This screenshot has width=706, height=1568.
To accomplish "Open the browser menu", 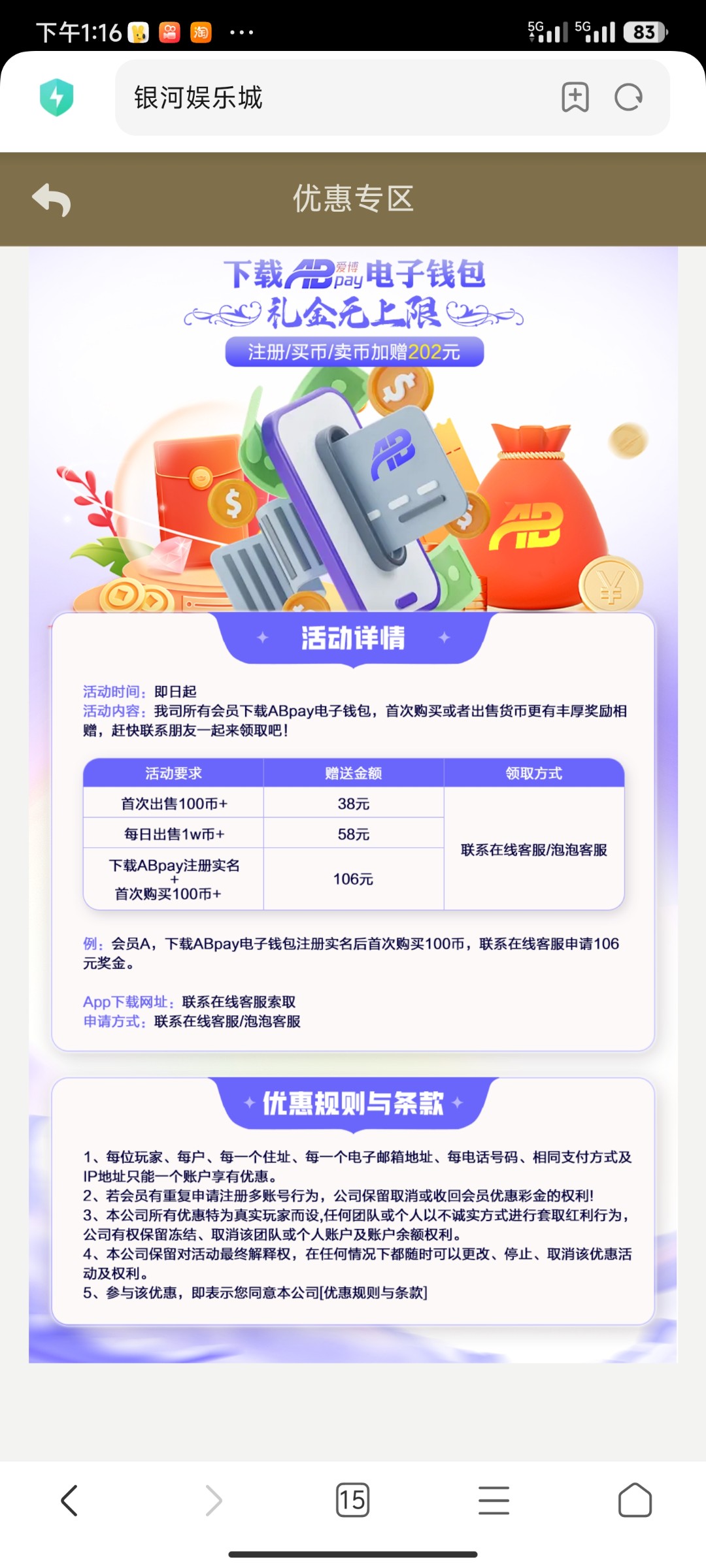I will (x=494, y=1500).
